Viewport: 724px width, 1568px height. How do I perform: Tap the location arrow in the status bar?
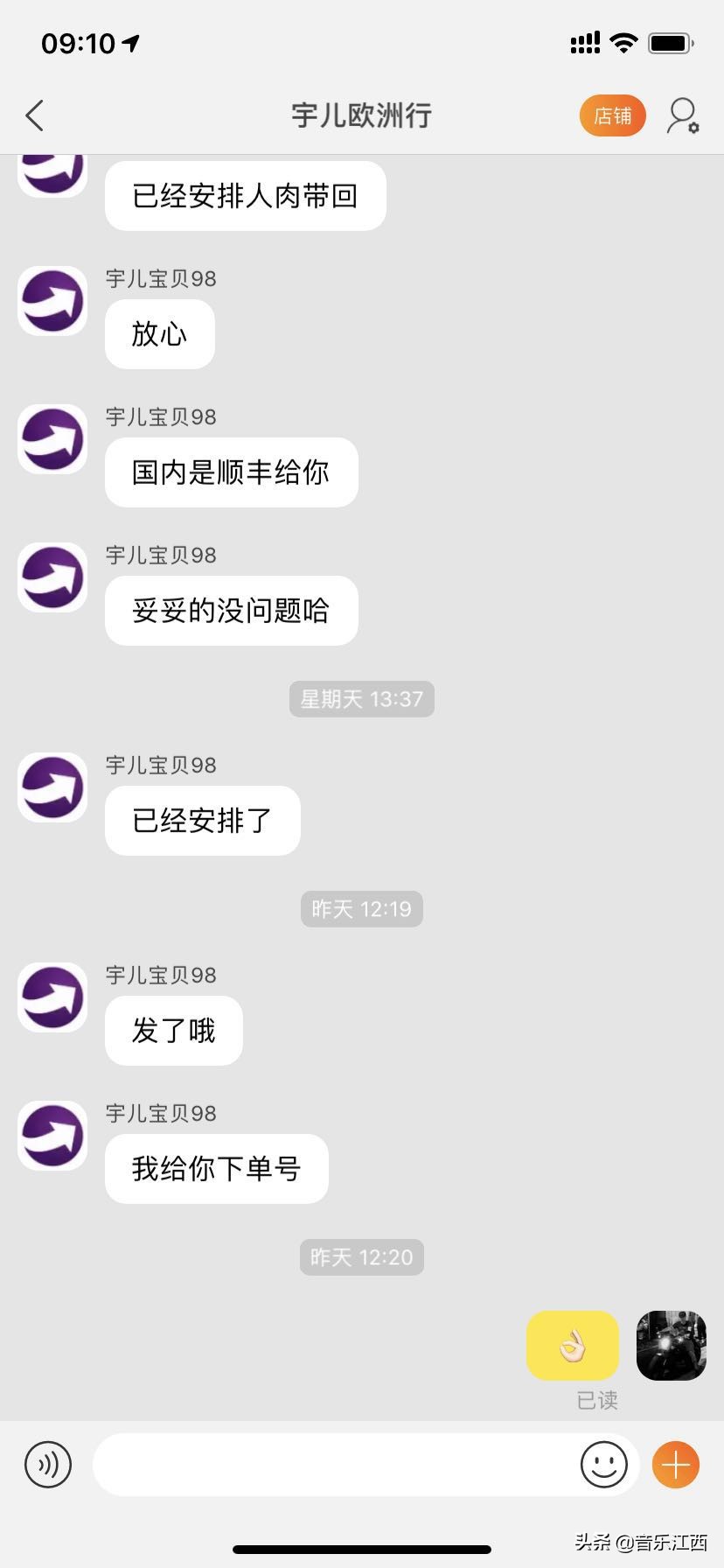tap(129, 42)
